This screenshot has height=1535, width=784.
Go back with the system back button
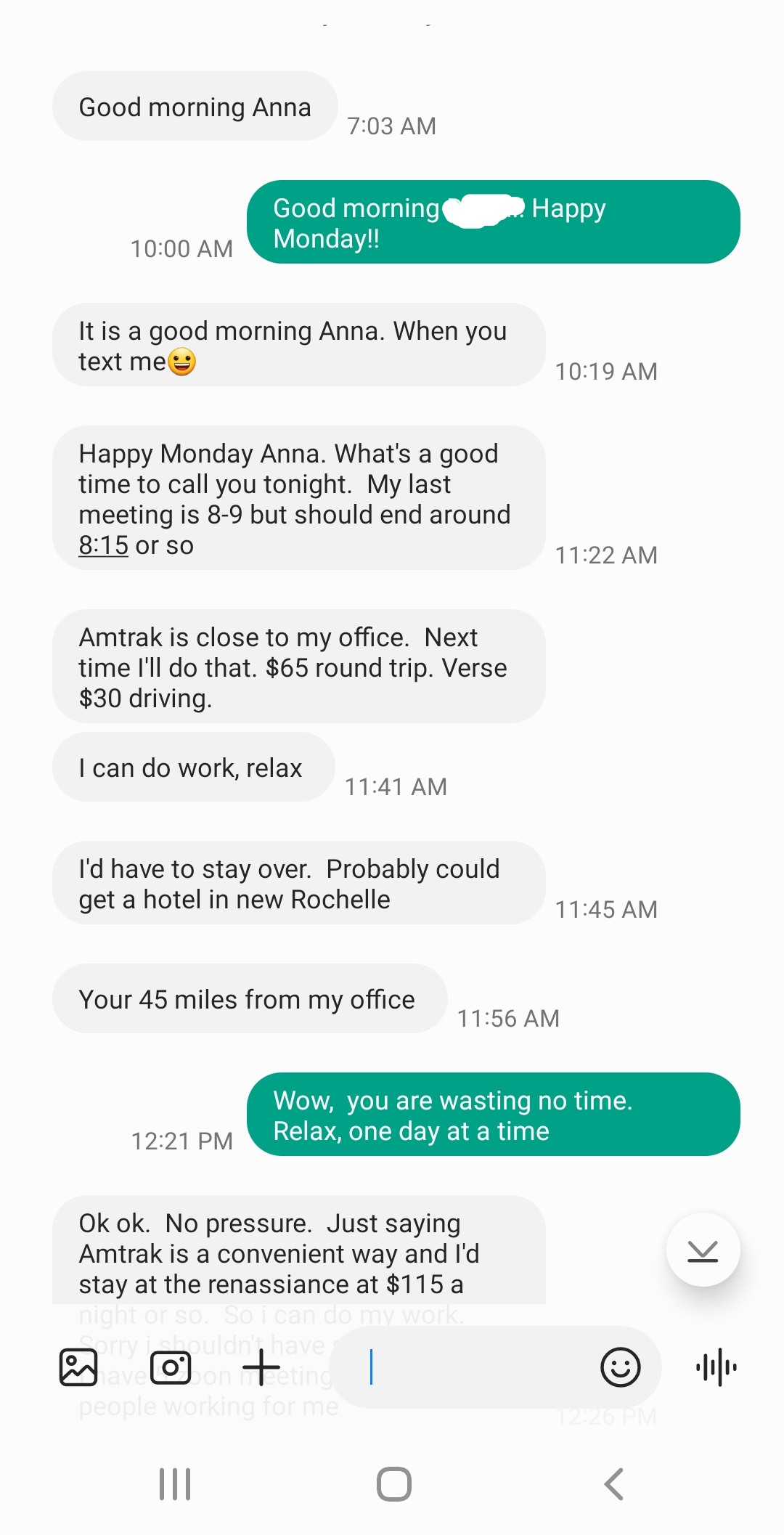tap(614, 1483)
